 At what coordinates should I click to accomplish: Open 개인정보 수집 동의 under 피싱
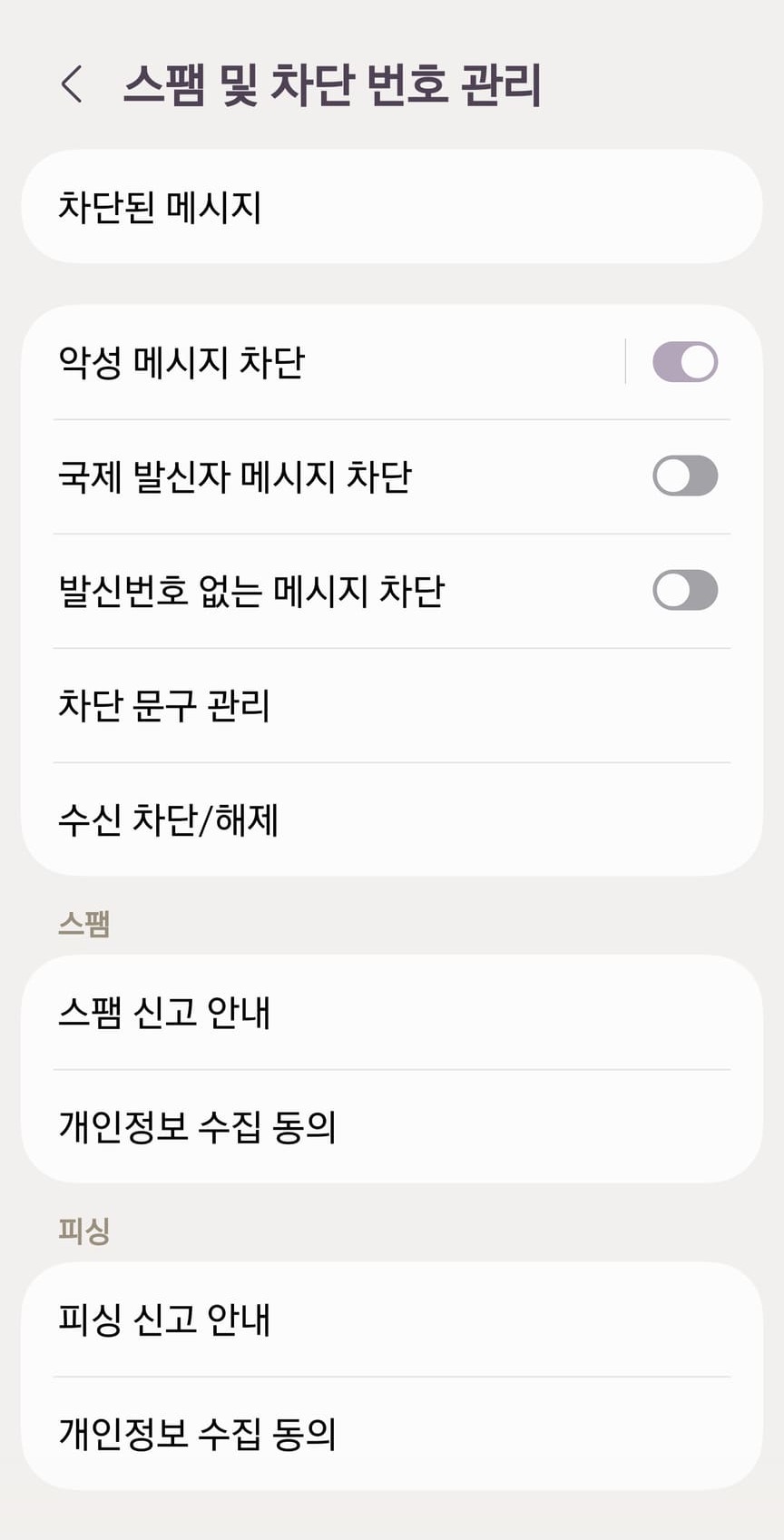pos(392,1434)
